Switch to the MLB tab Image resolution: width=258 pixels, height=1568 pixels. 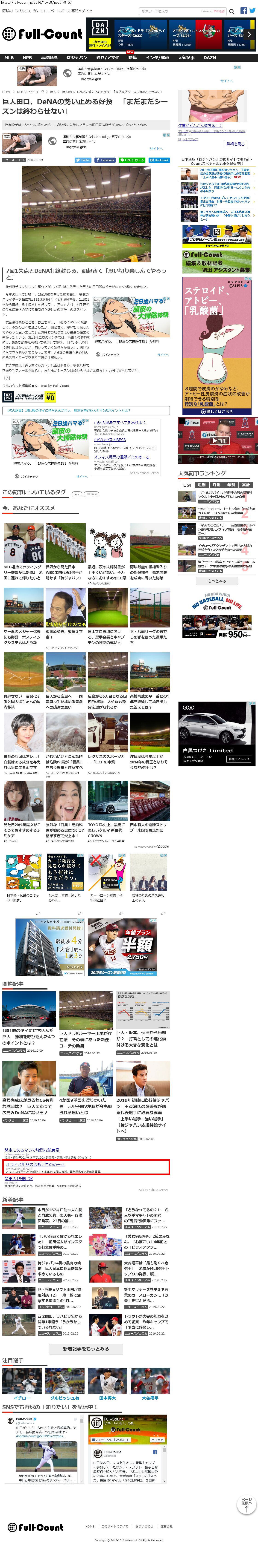pos(9,58)
